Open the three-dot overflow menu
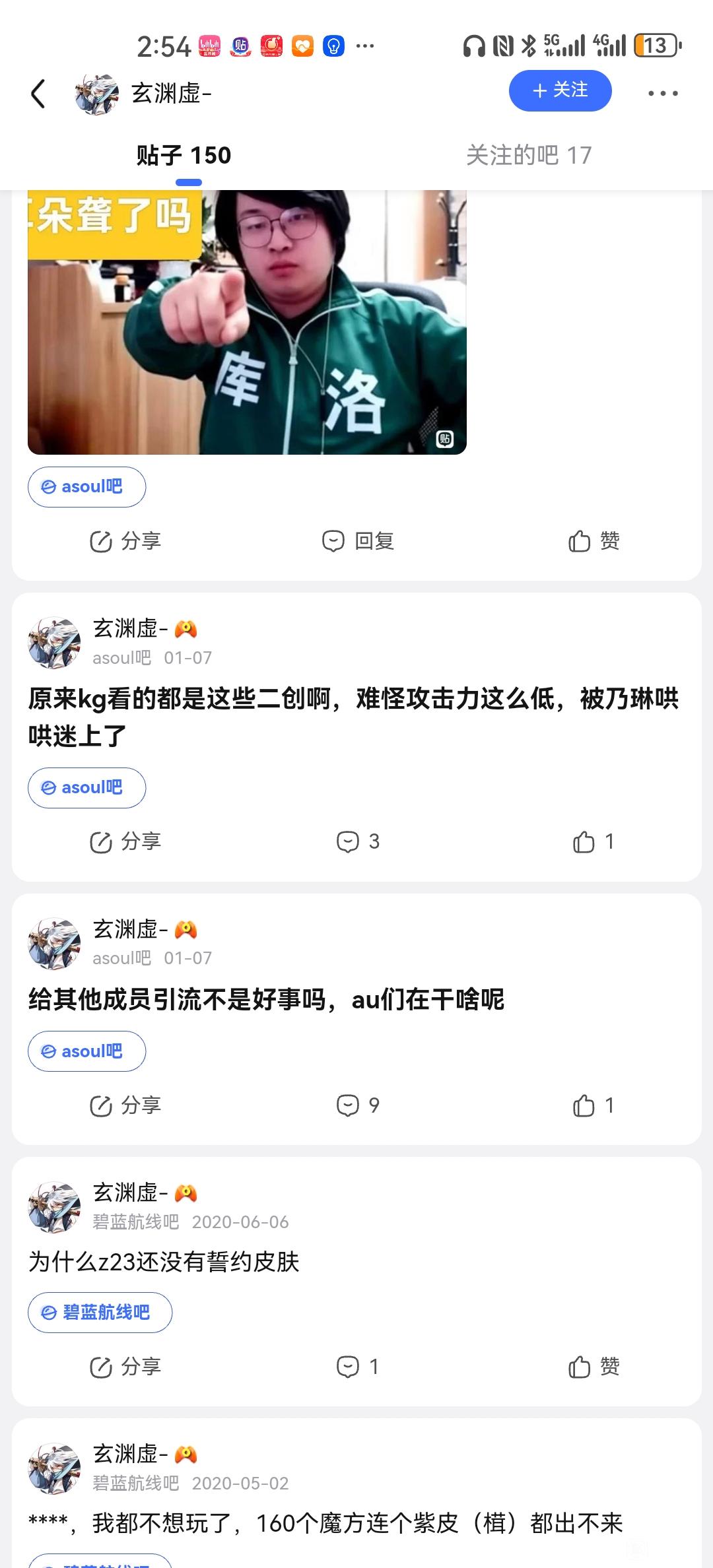 [662, 93]
